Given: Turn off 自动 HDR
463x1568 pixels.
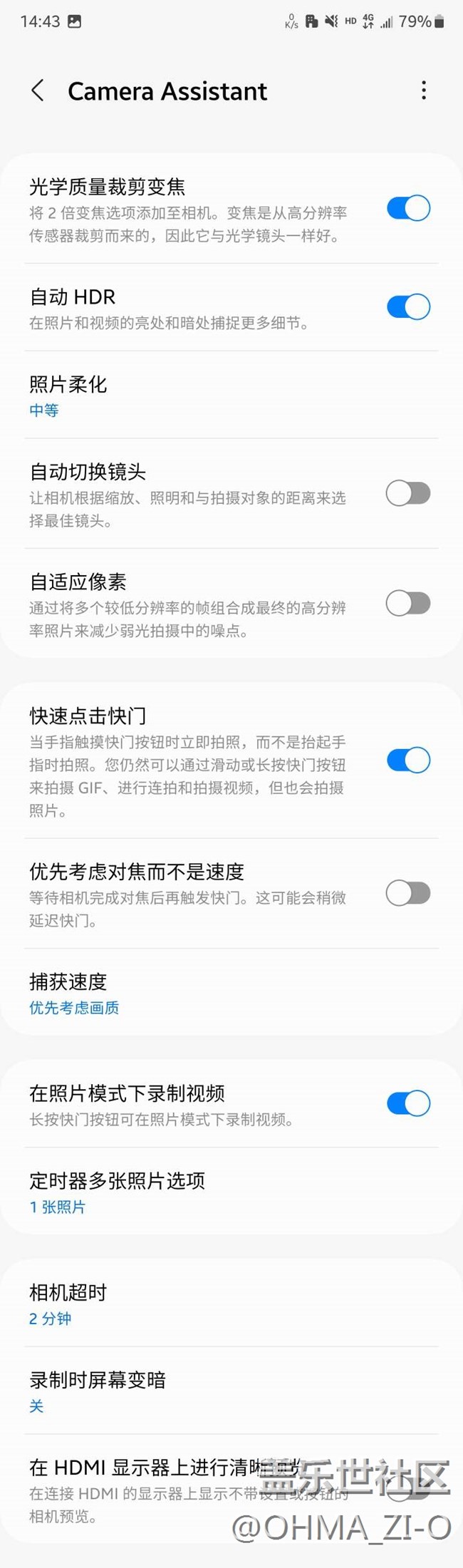Looking at the screenshot, I should [x=408, y=307].
